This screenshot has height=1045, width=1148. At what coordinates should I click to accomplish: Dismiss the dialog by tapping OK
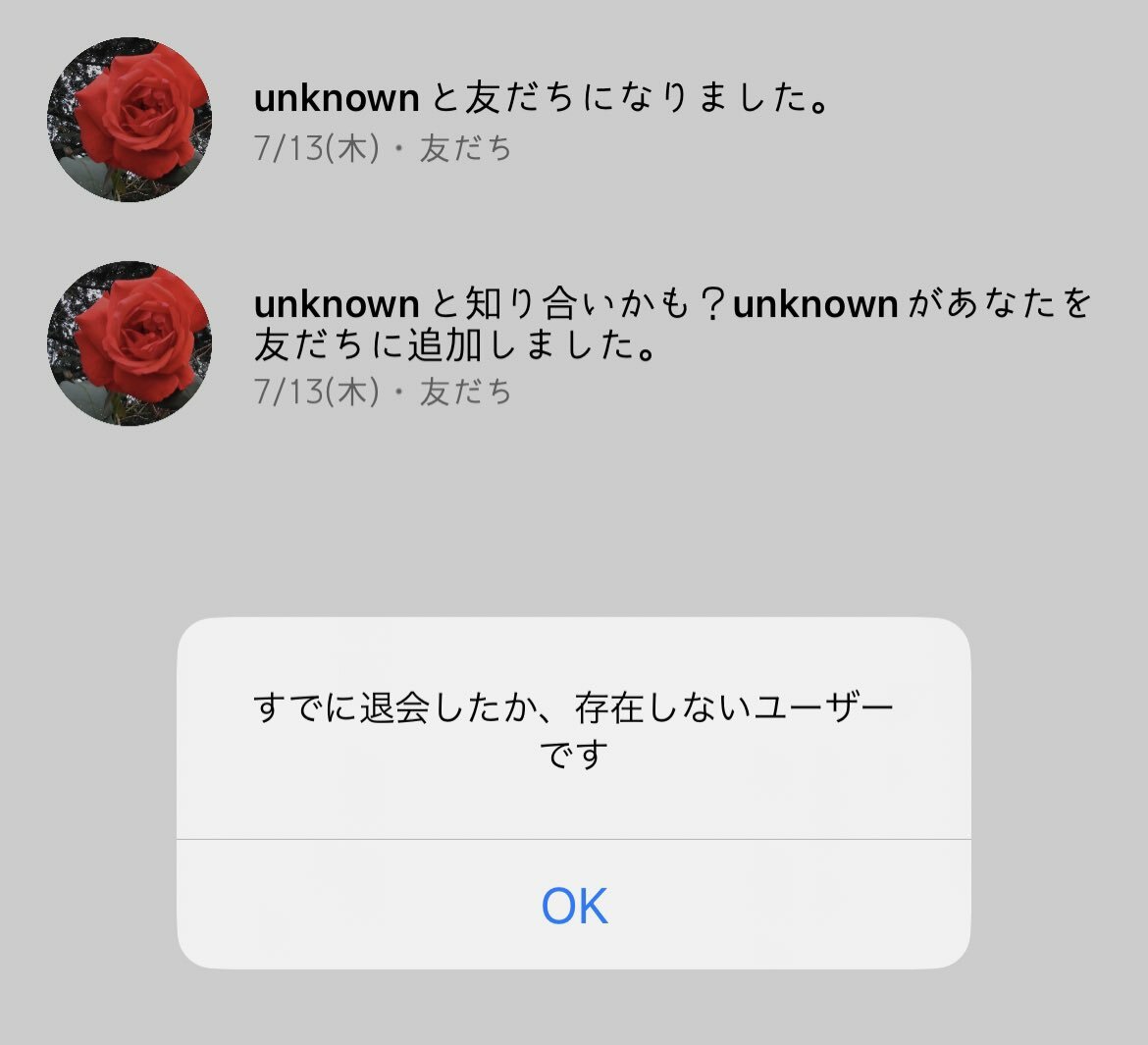(574, 905)
